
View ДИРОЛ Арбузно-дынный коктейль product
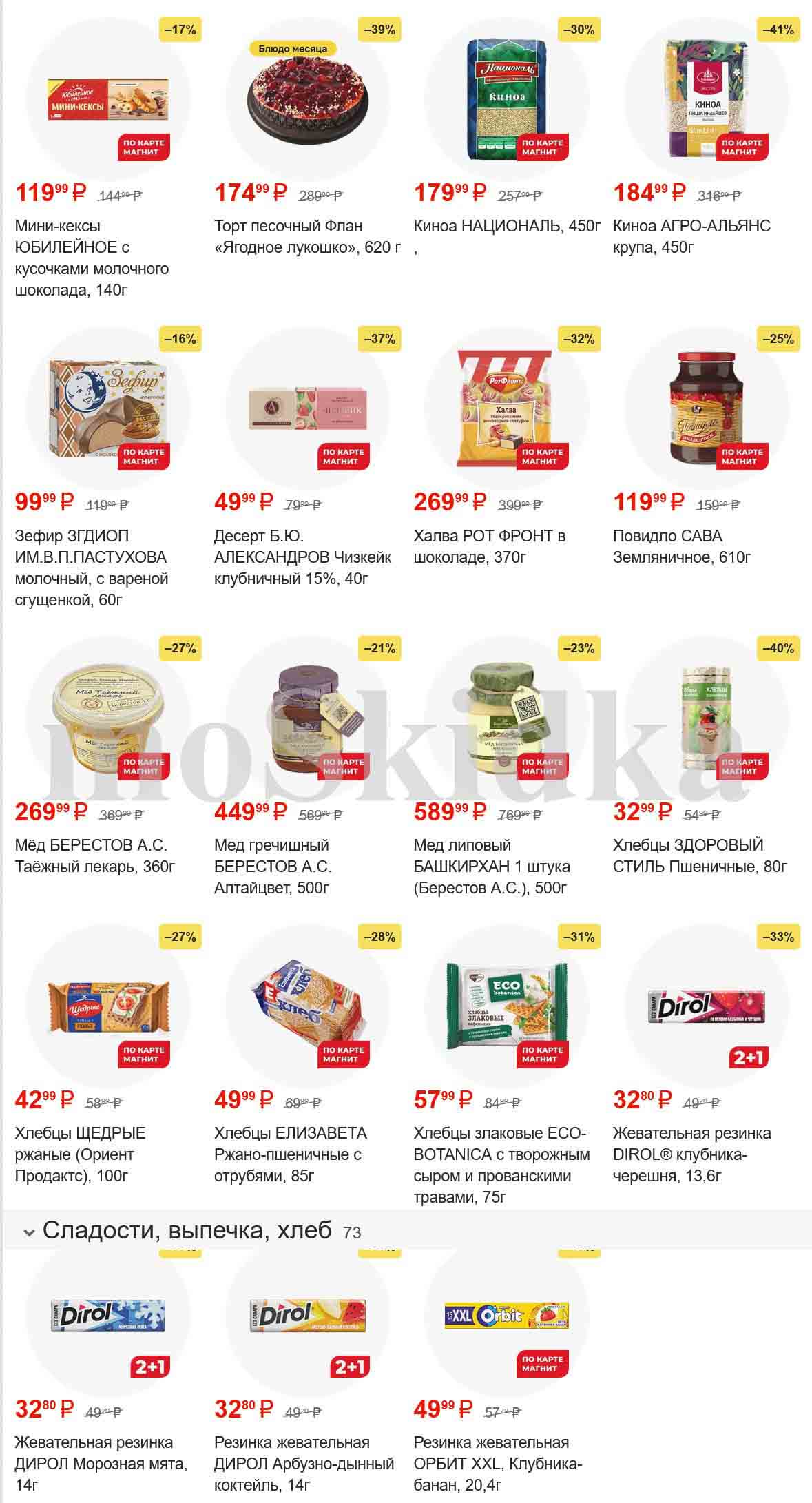tap(307, 1316)
